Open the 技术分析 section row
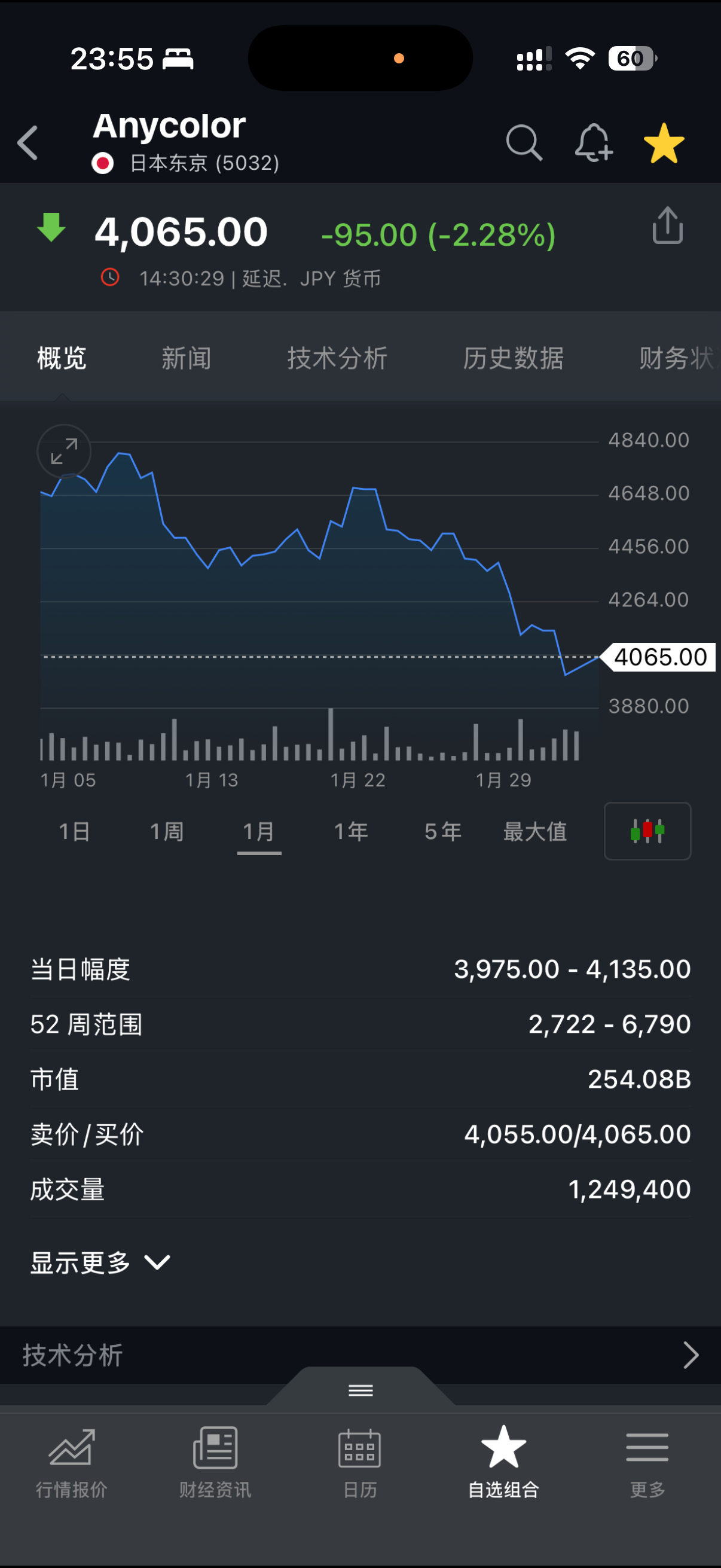The width and height of the screenshot is (721, 1568). coord(360,1355)
